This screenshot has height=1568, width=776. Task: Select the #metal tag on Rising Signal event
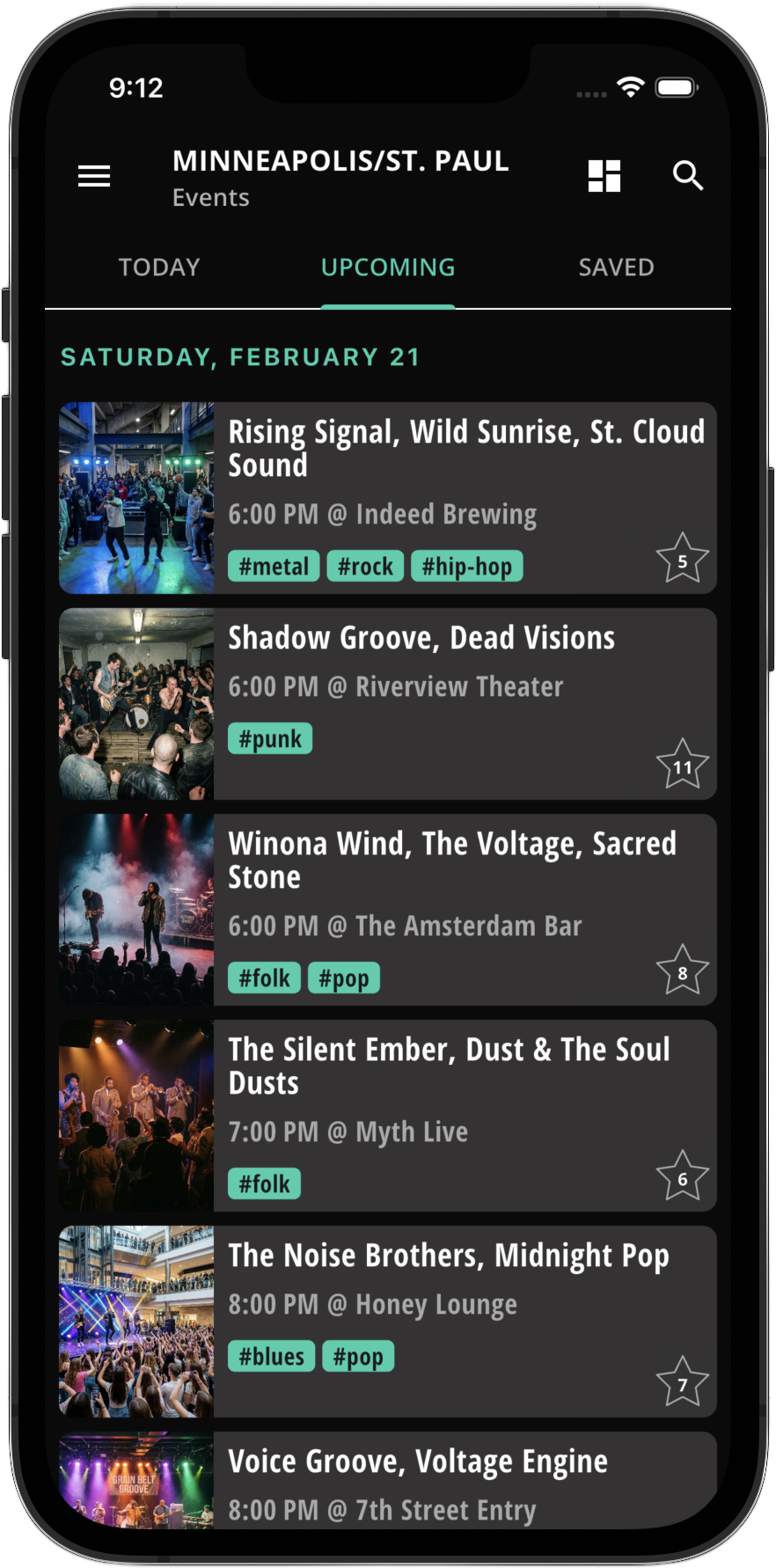[x=273, y=566]
